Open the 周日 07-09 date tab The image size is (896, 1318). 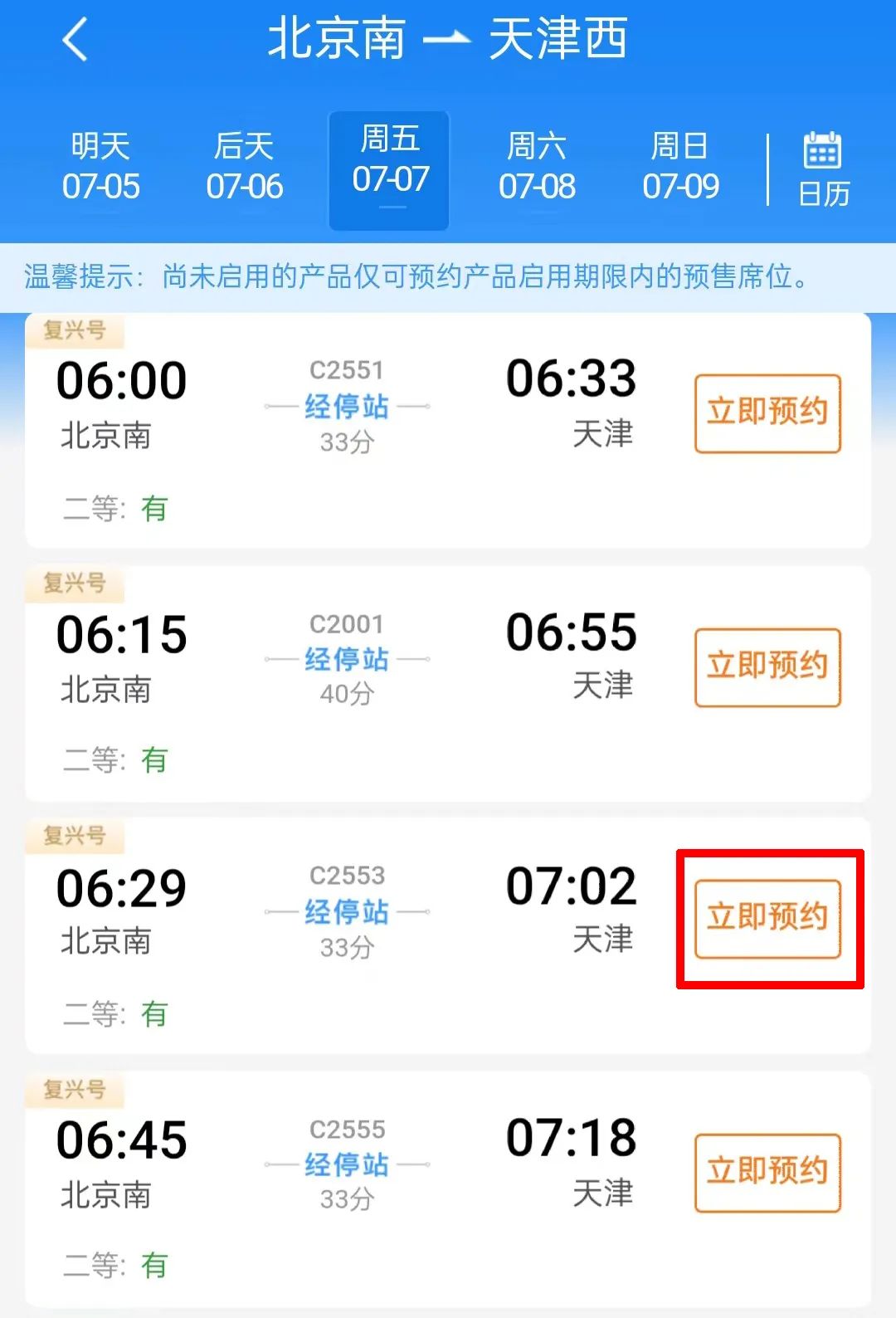(680, 166)
